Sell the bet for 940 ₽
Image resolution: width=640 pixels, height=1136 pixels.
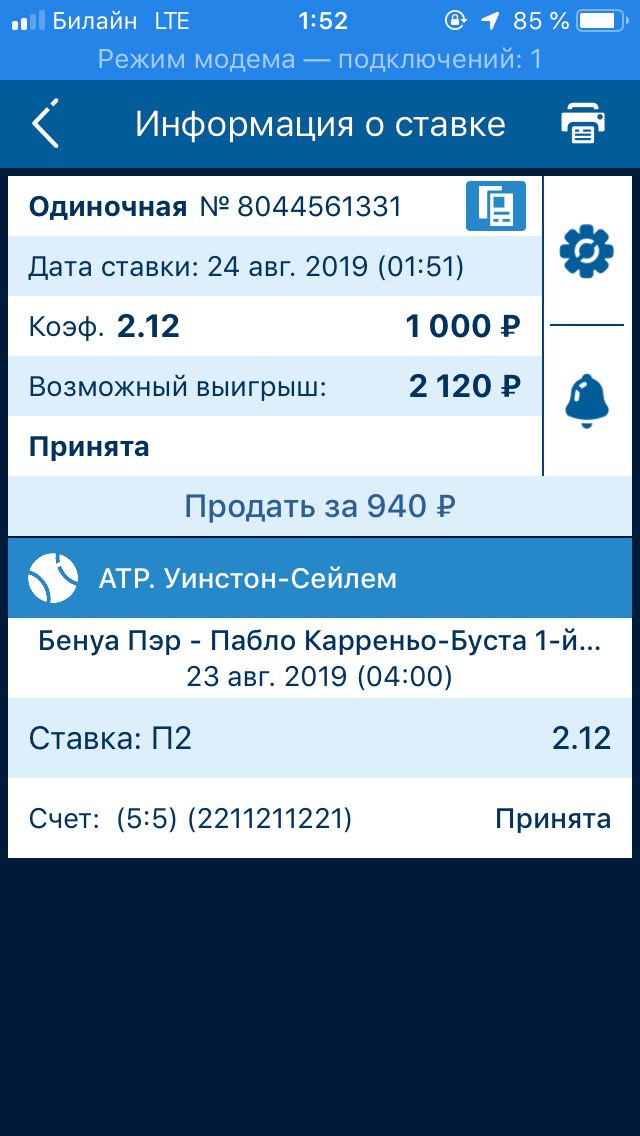(x=320, y=506)
